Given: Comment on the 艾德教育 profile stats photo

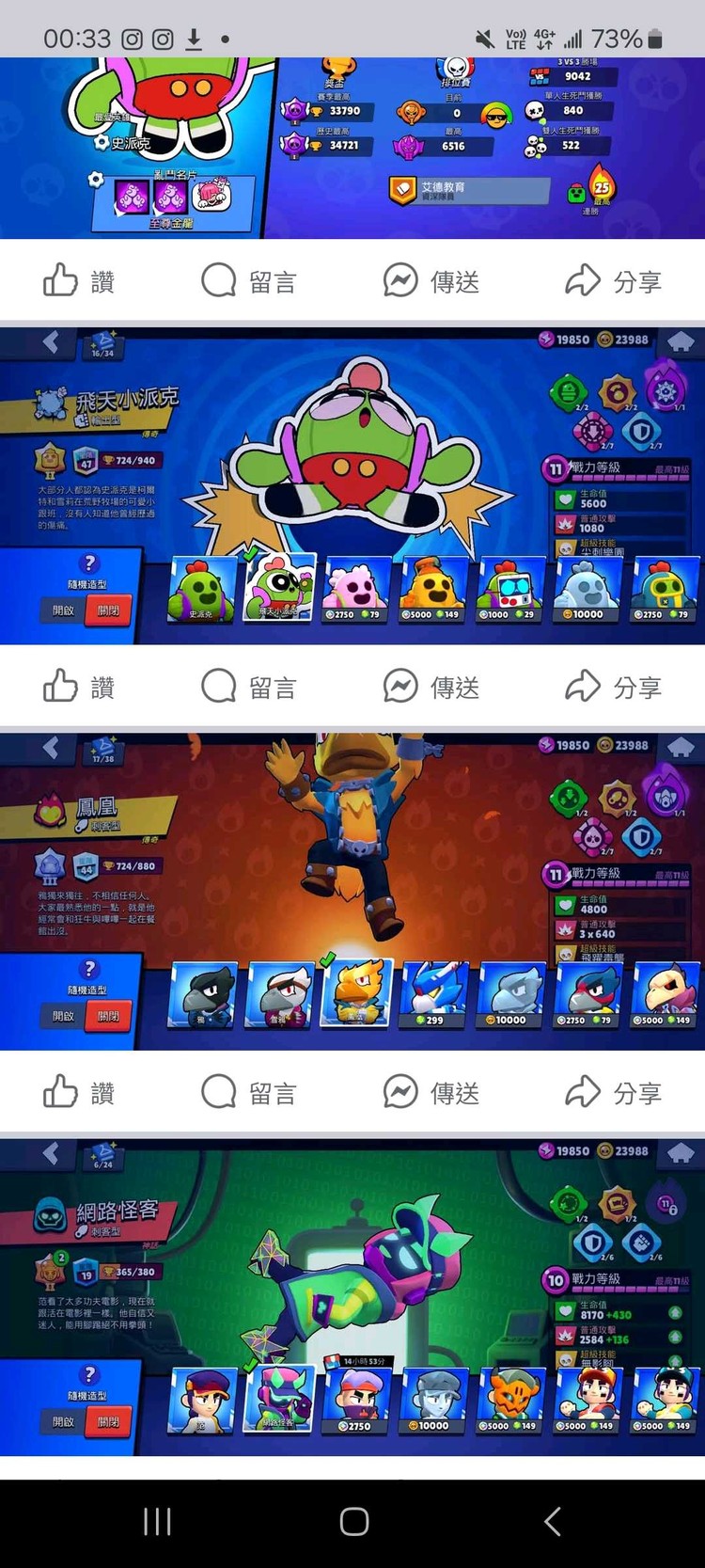Looking at the screenshot, I should point(249,281).
